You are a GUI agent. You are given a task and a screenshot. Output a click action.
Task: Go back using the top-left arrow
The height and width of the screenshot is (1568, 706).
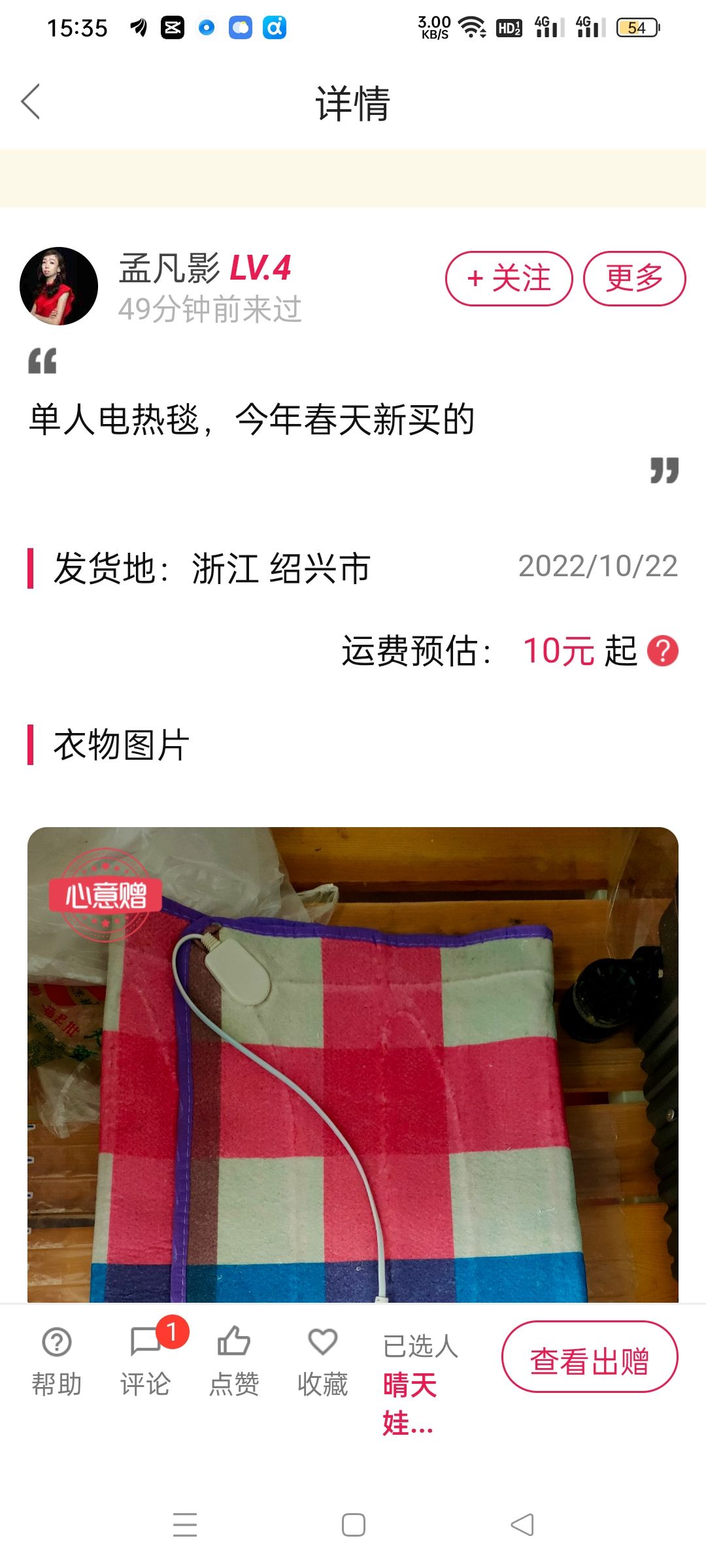(31, 102)
